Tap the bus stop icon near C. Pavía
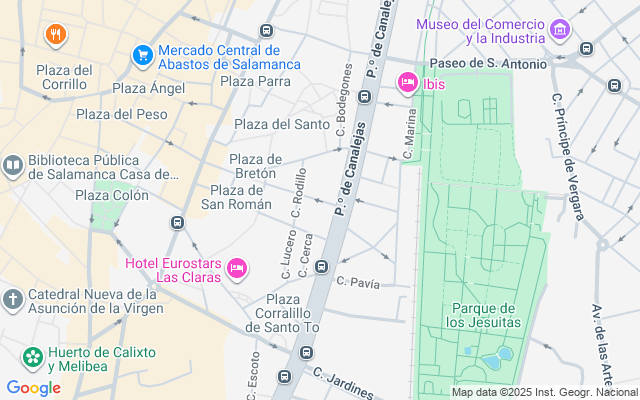The image size is (640, 400). click(x=322, y=266)
